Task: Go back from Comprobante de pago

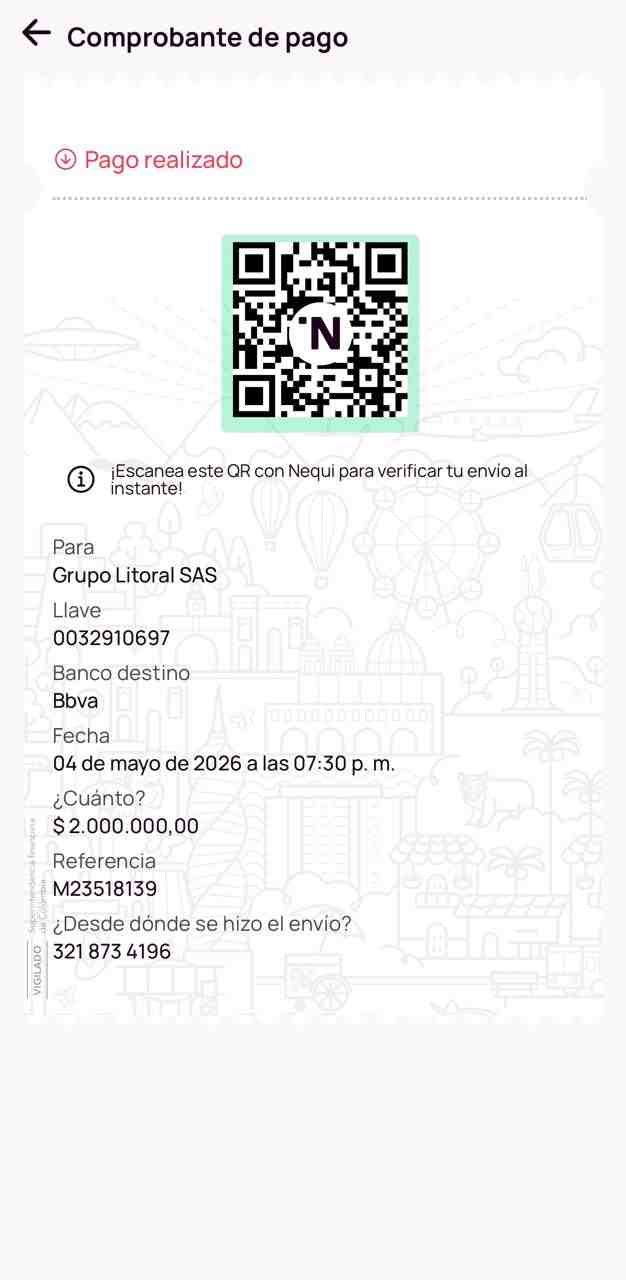Action: (x=36, y=33)
